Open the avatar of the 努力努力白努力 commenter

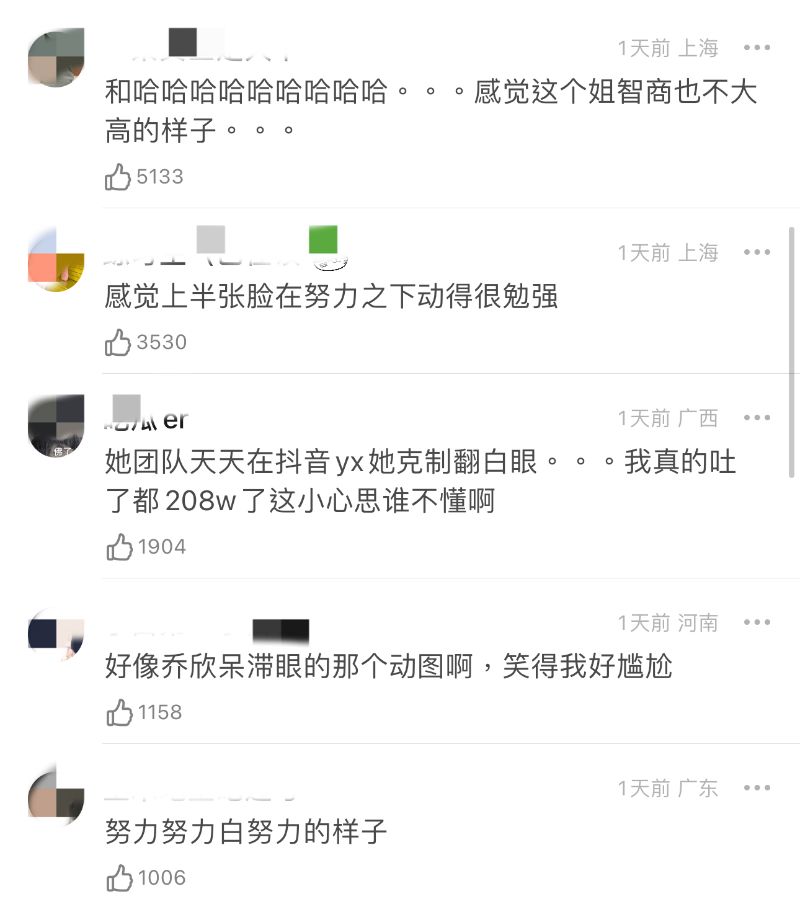(56, 799)
